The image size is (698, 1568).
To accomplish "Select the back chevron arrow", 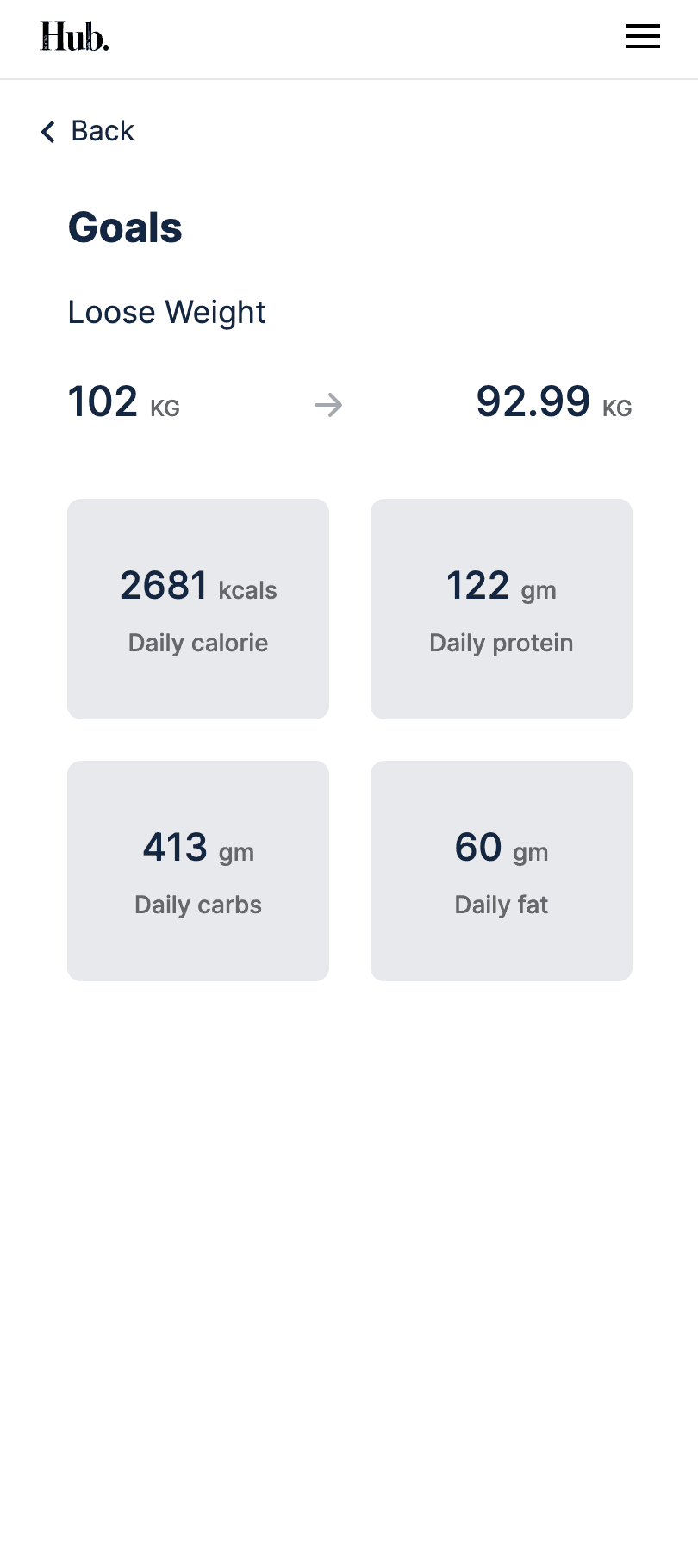I will pyautogui.click(x=47, y=131).
